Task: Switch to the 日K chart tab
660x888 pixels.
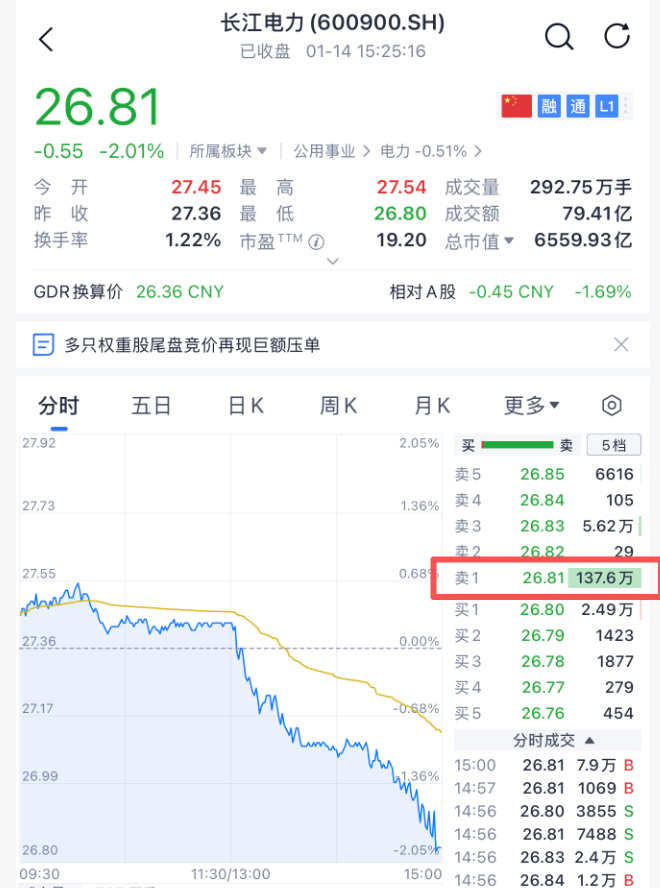Action: click(x=245, y=405)
